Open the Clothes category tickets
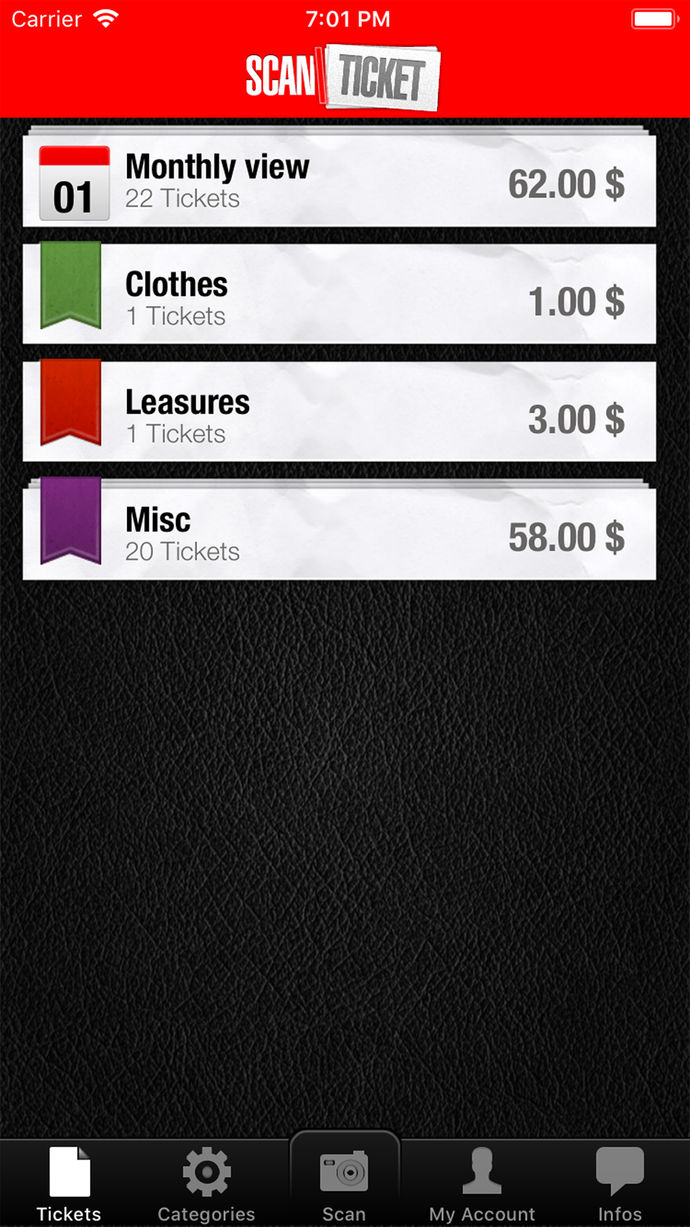The width and height of the screenshot is (690, 1227). coord(339,298)
